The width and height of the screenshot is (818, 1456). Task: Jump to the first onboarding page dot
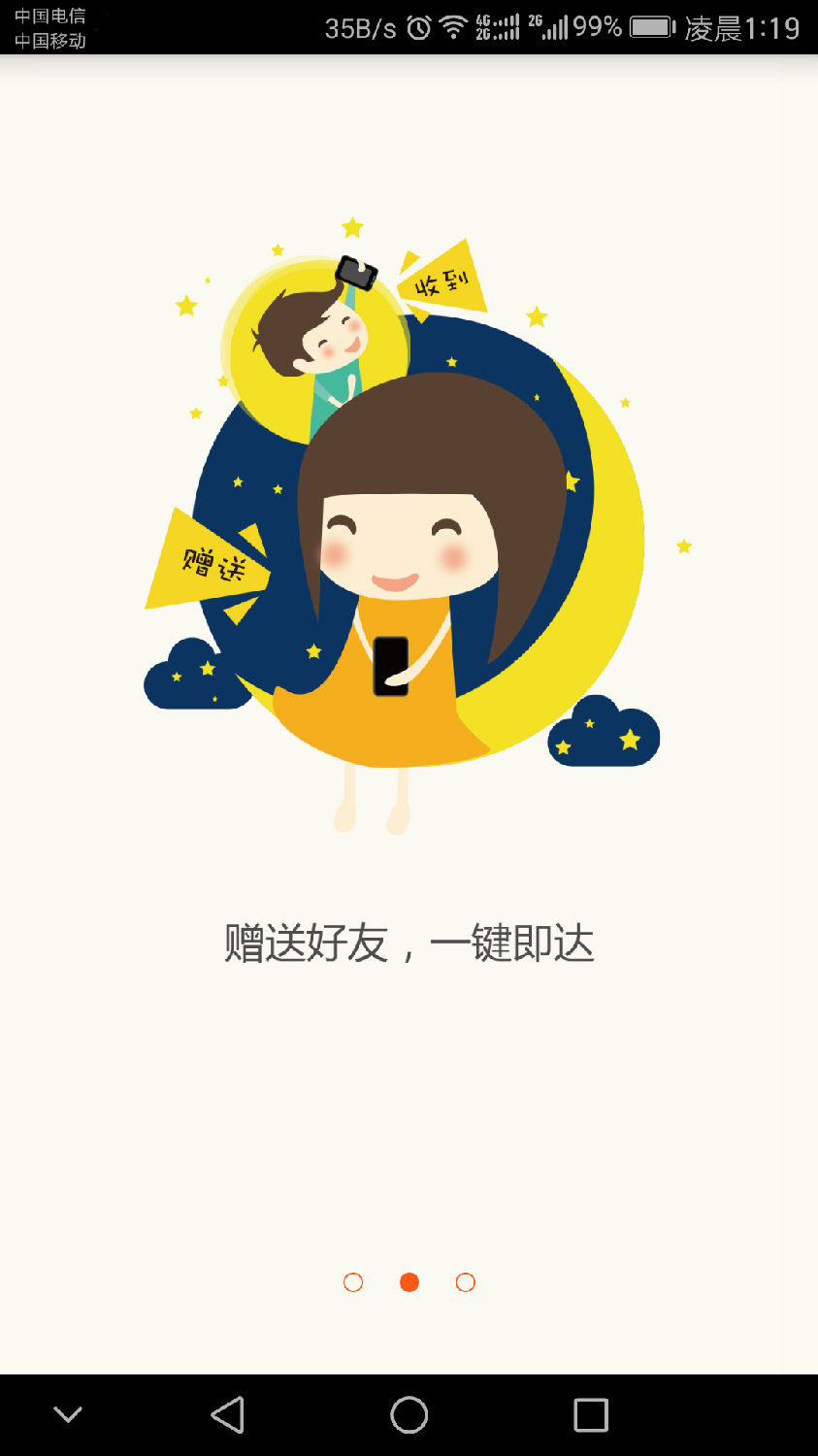point(353,1282)
